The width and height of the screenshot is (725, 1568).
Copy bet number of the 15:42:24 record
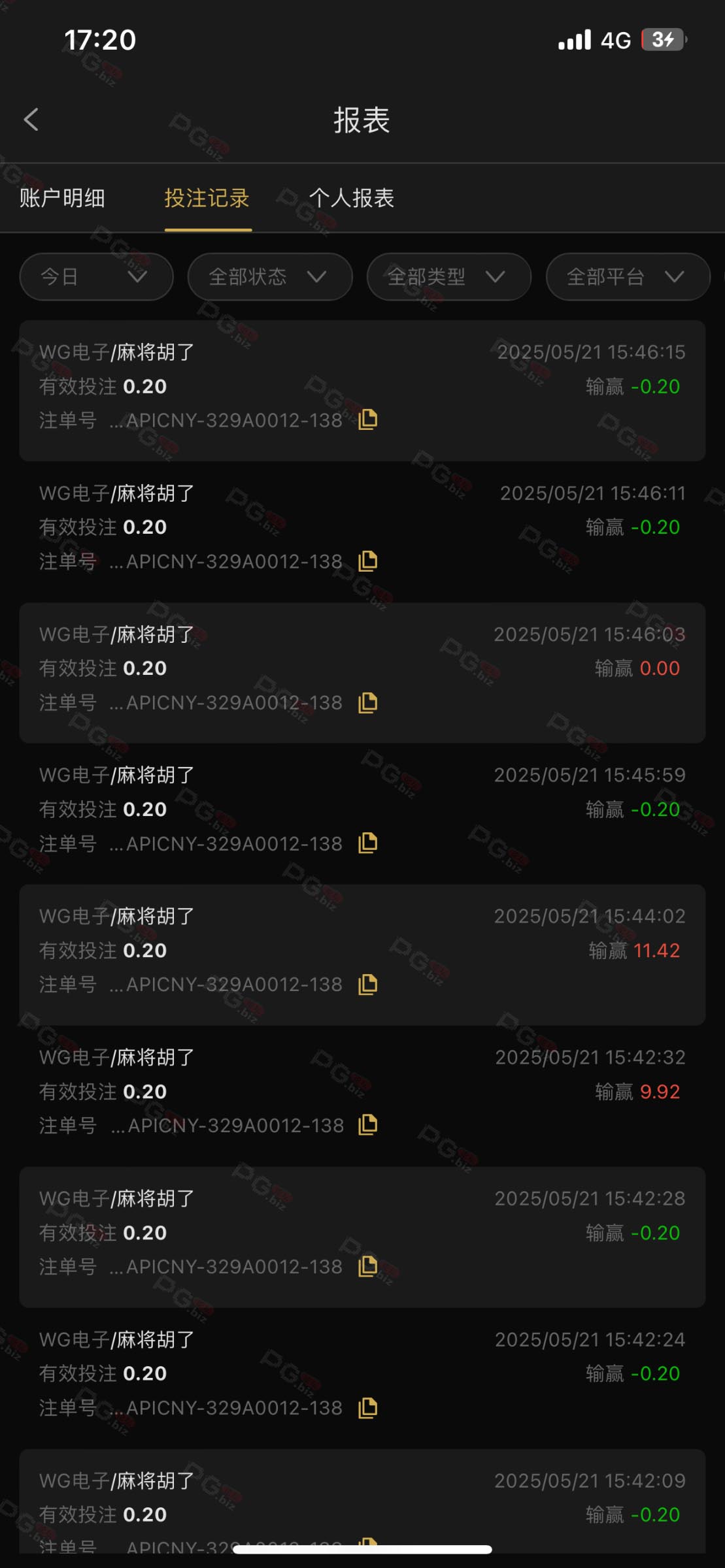click(368, 1407)
